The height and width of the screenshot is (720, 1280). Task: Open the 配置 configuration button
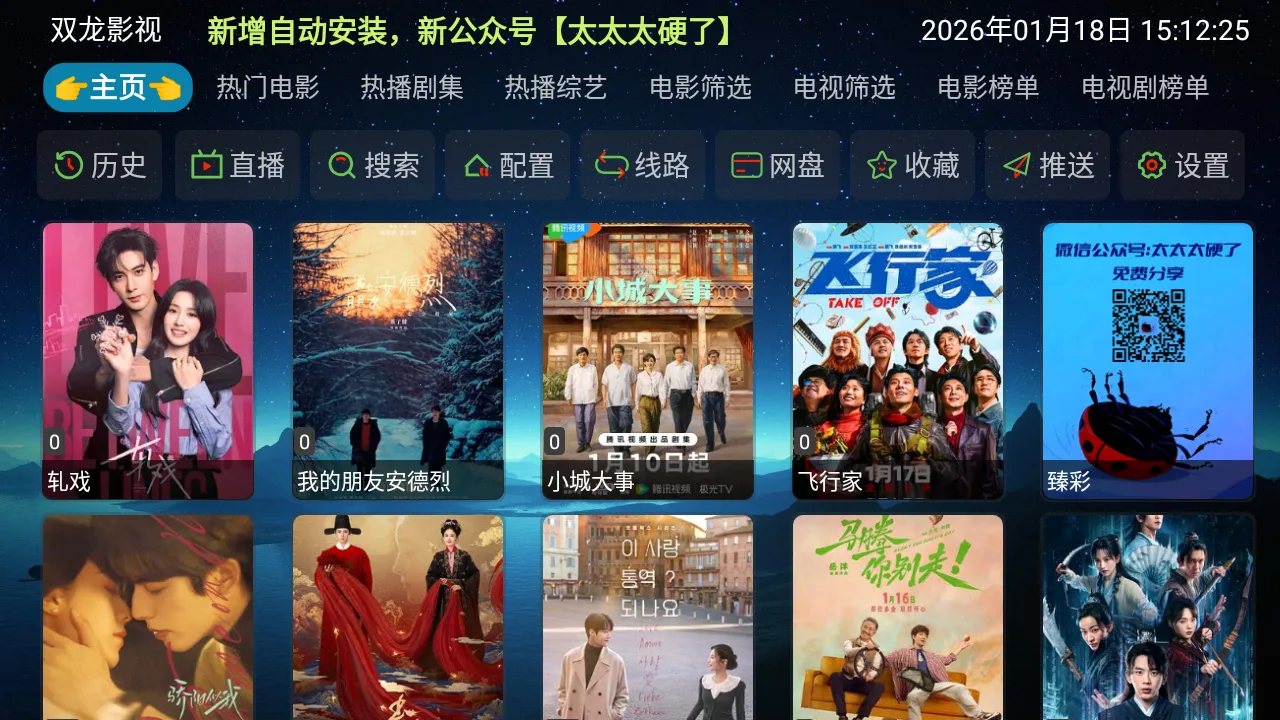508,165
